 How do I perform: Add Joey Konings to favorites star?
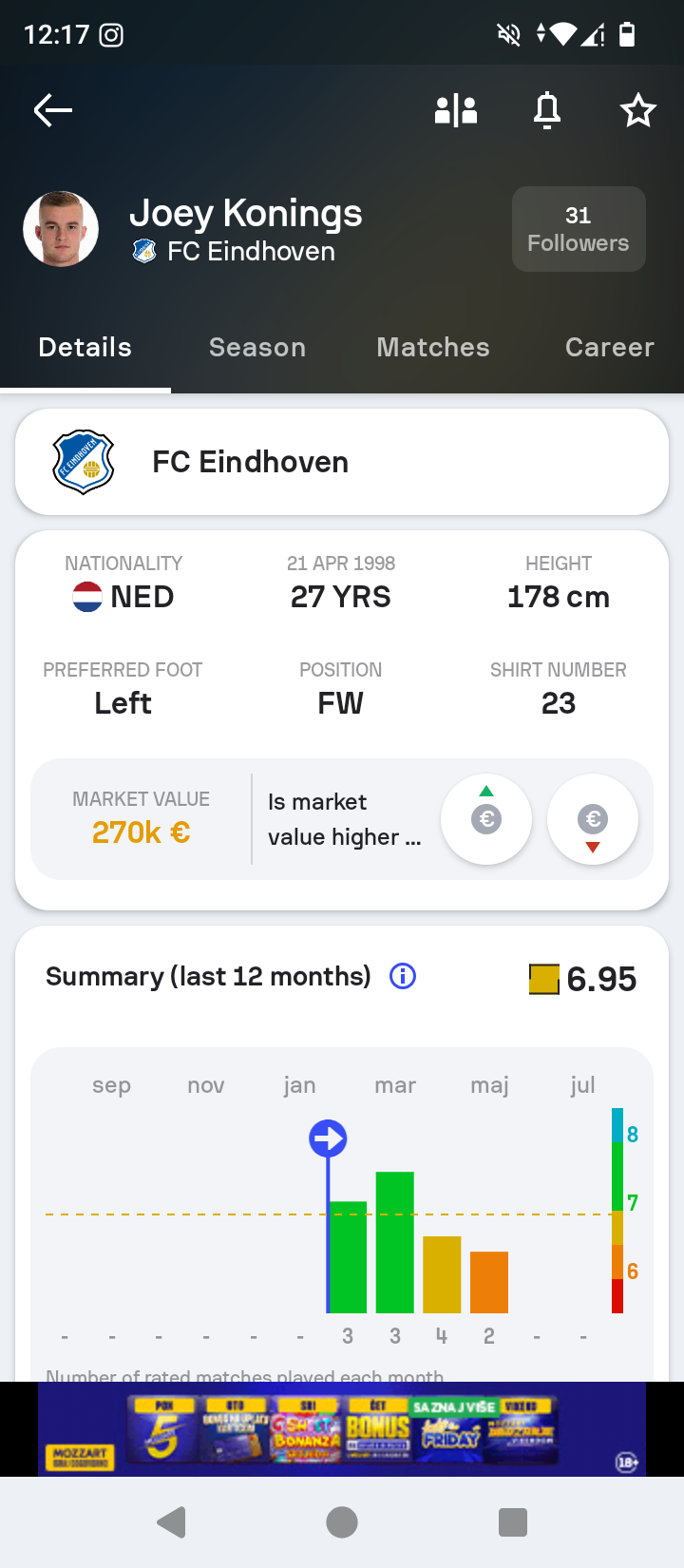point(638,110)
